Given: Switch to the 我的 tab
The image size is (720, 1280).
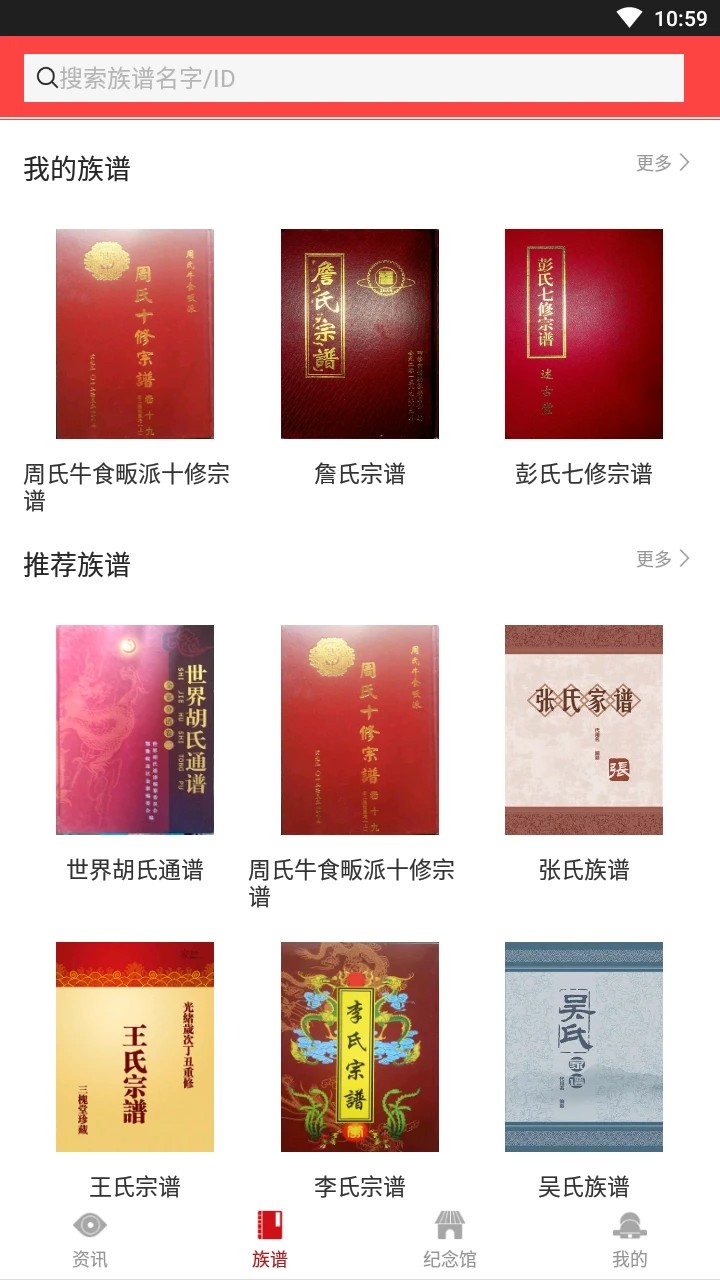Looking at the screenshot, I should [630, 1240].
